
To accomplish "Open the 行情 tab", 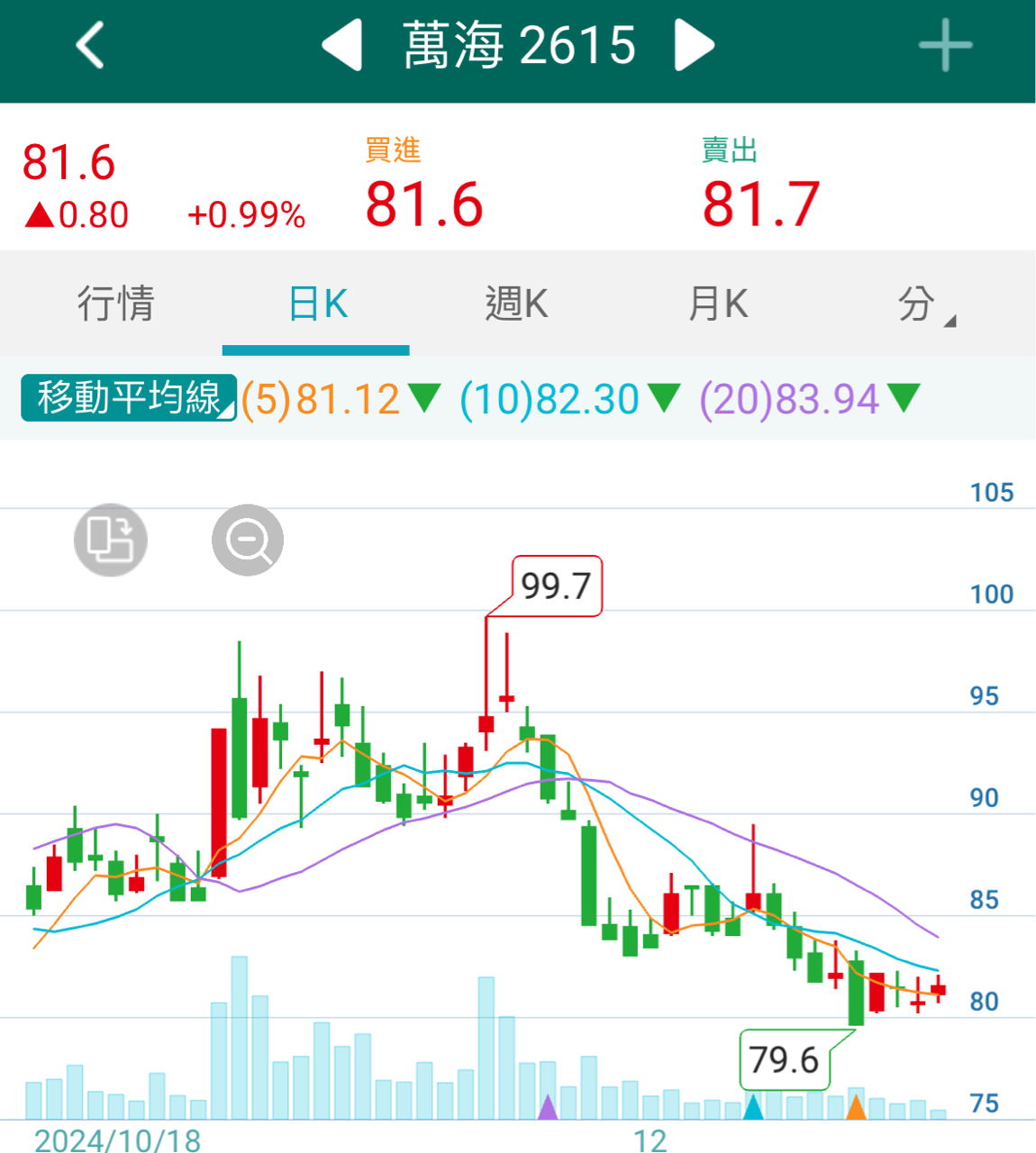I will pyautogui.click(x=115, y=304).
